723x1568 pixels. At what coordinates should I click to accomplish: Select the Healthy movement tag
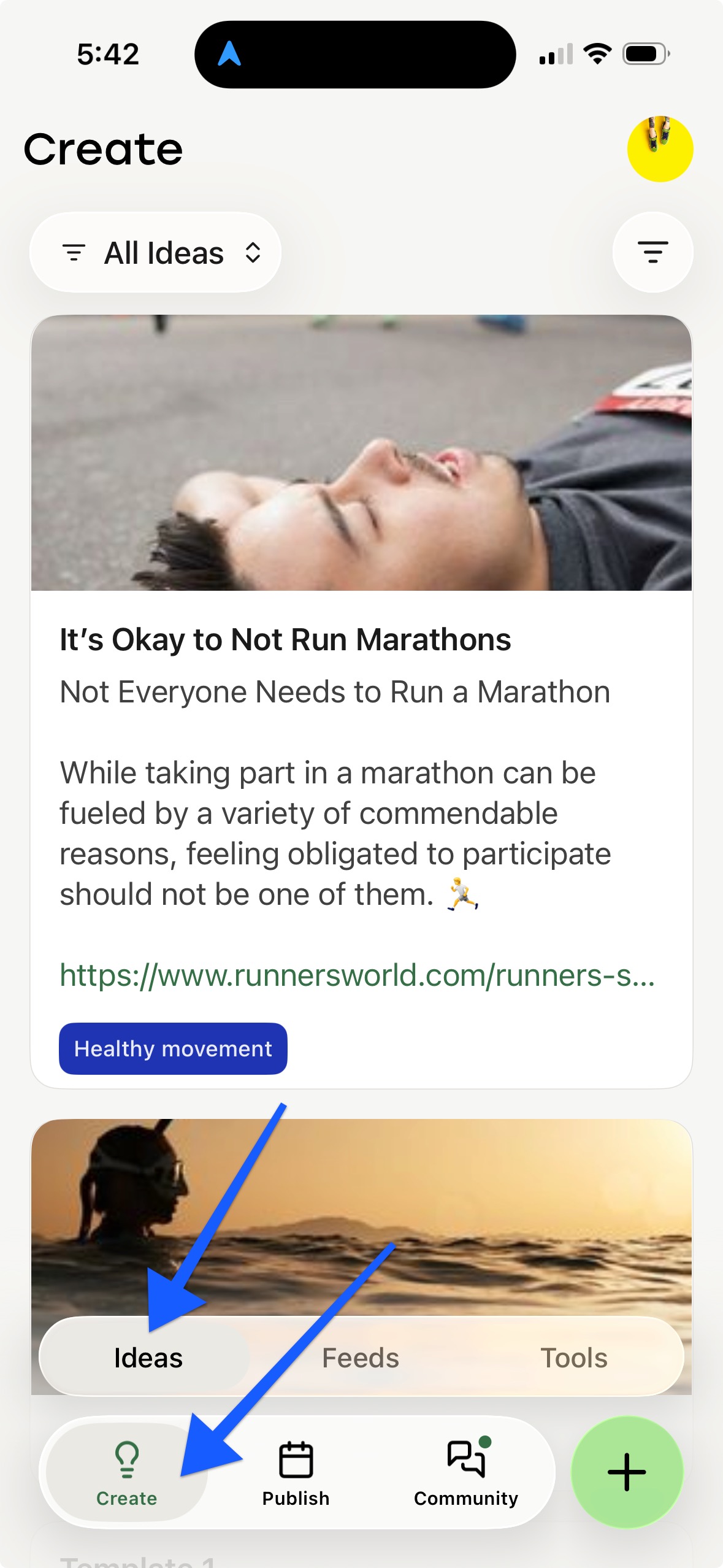[173, 1048]
